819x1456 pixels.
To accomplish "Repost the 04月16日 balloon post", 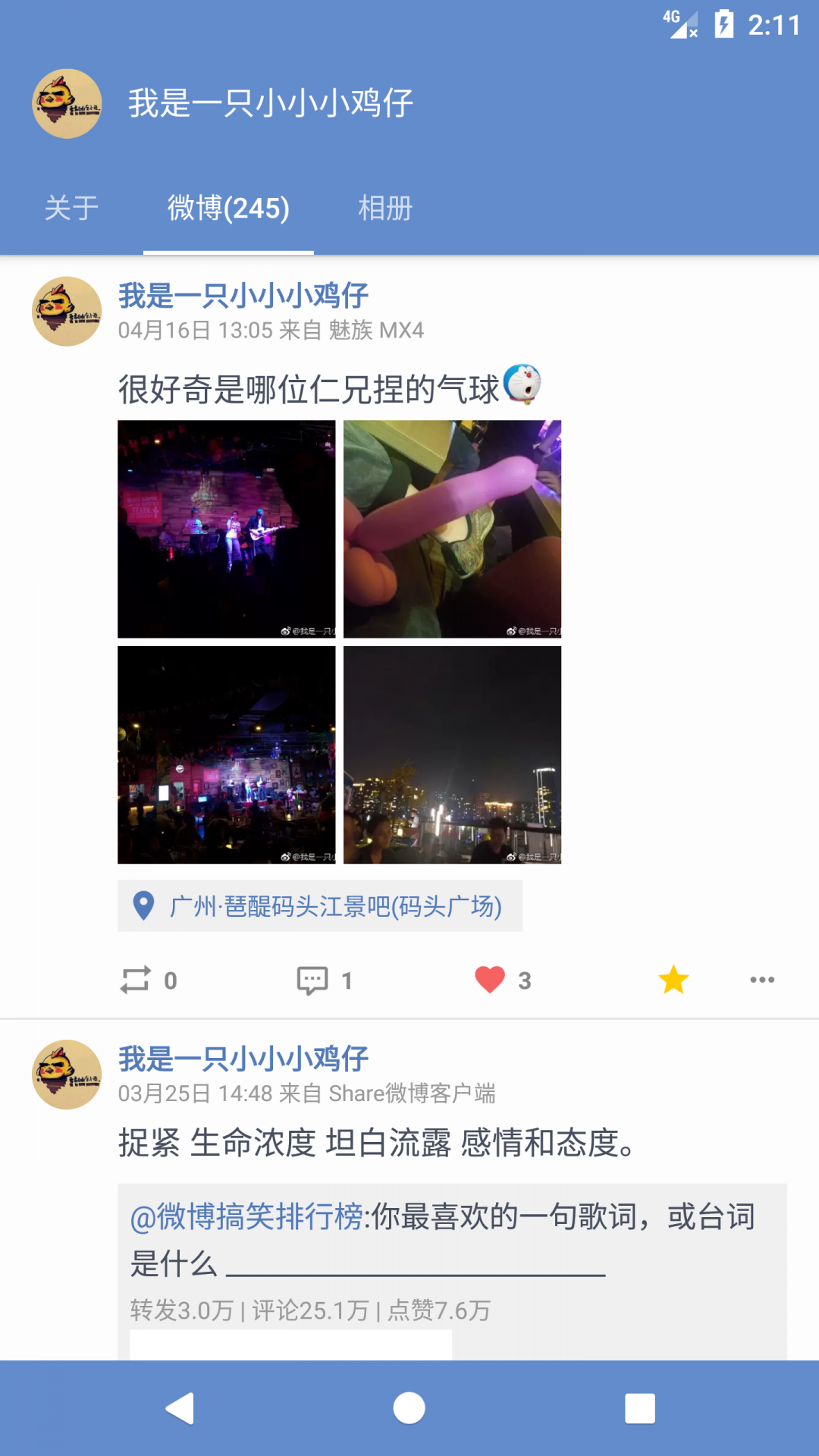I will click(149, 980).
